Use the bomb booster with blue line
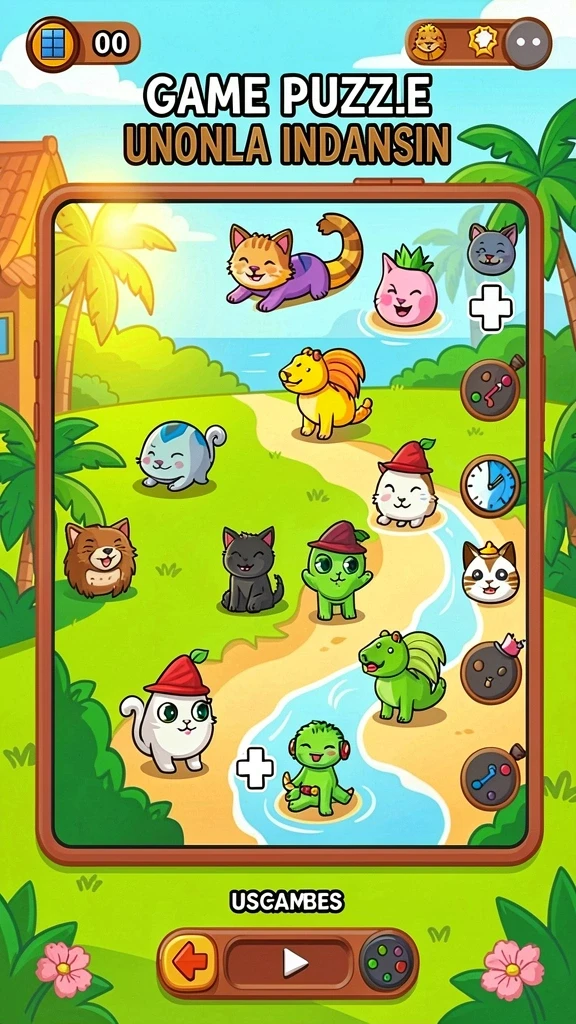This screenshot has width=576, height=1024. point(492,775)
